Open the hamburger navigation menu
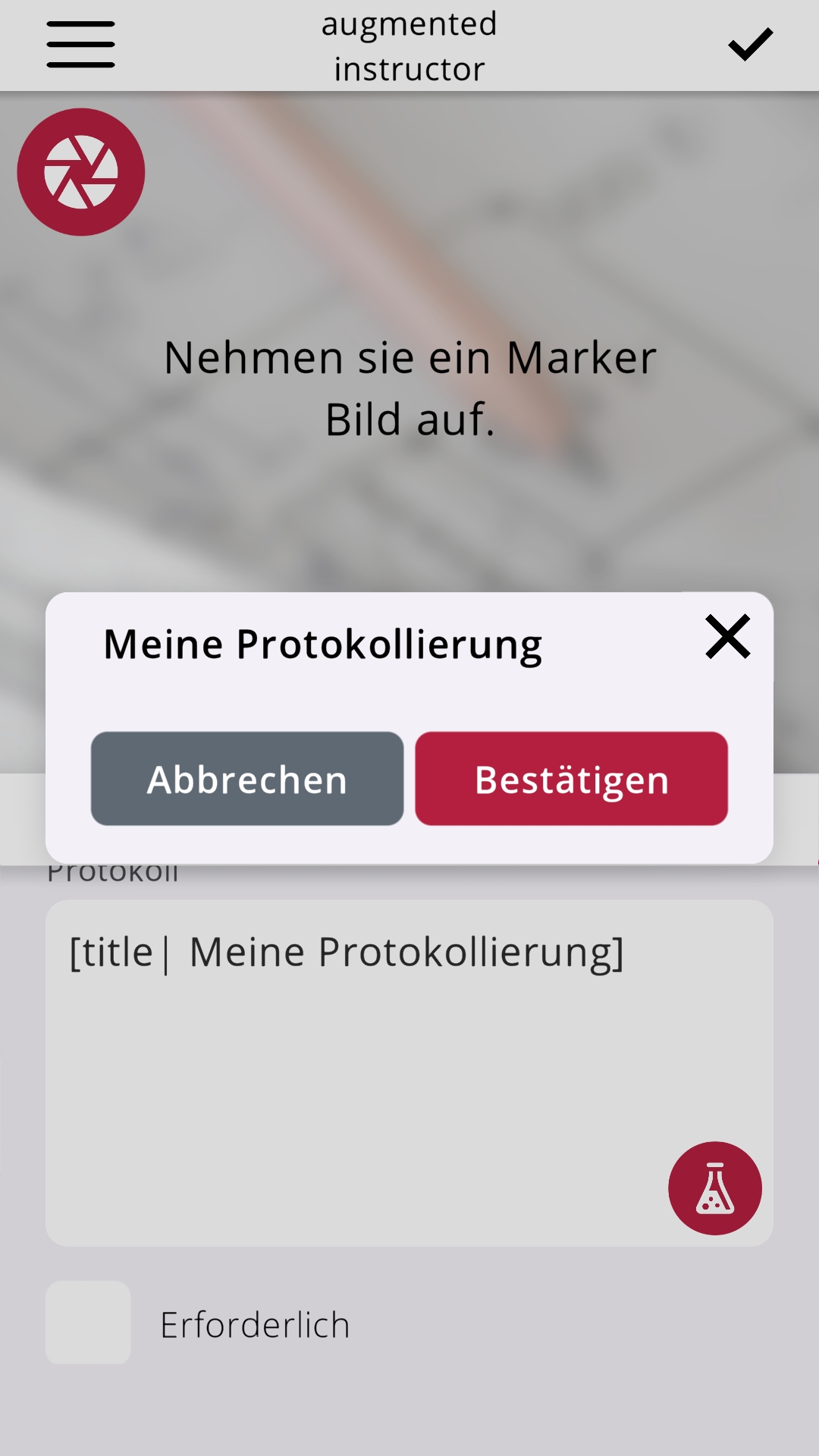 pyautogui.click(x=80, y=45)
